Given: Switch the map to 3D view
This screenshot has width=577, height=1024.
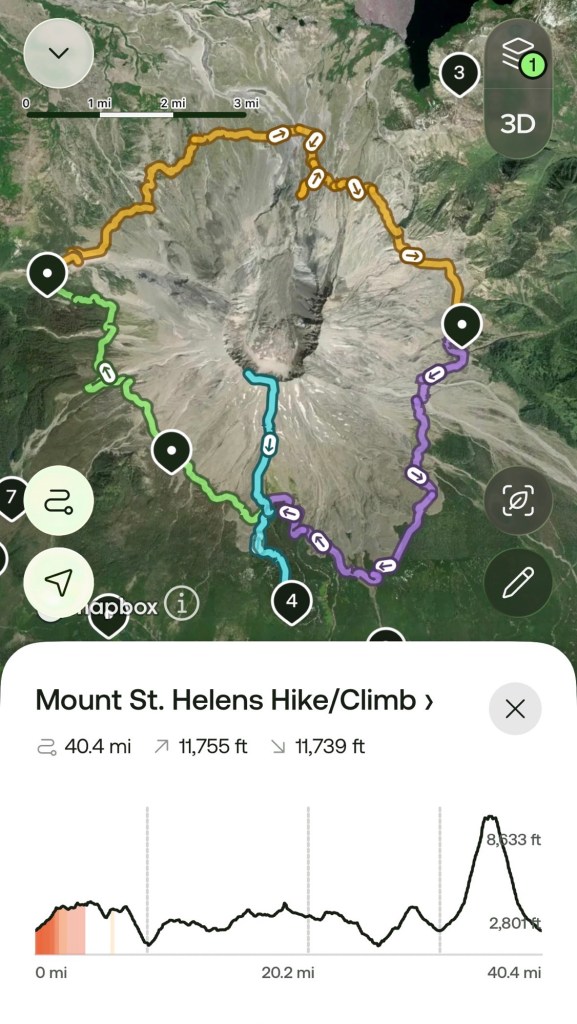Looking at the screenshot, I should 518,123.
